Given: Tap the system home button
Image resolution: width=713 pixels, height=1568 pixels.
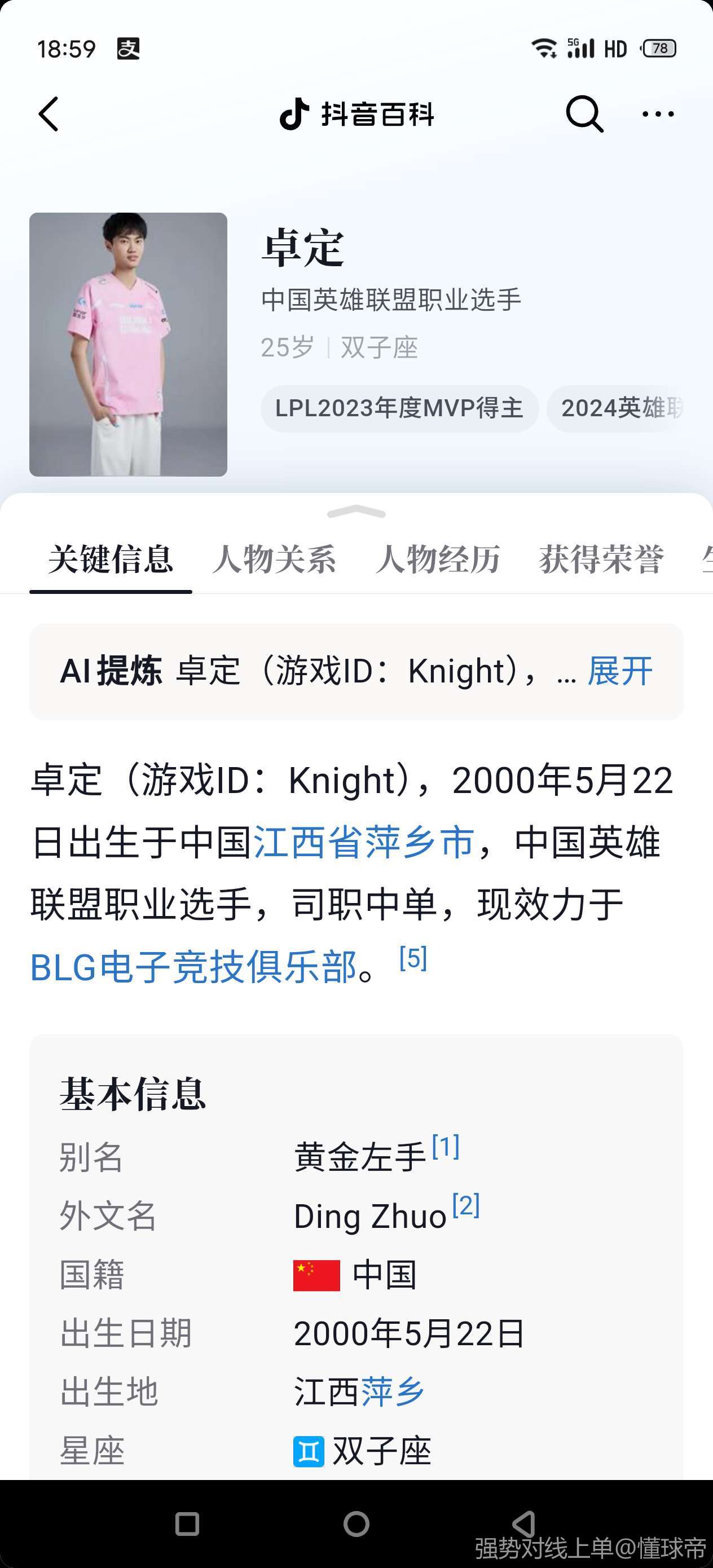Looking at the screenshot, I should [x=356, y=1524].
